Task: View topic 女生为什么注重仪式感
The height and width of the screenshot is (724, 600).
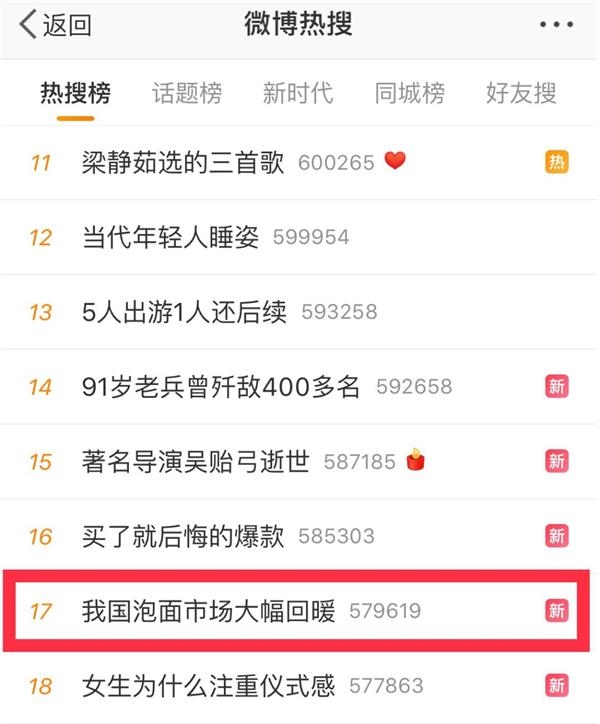Action: pos(210,686)
